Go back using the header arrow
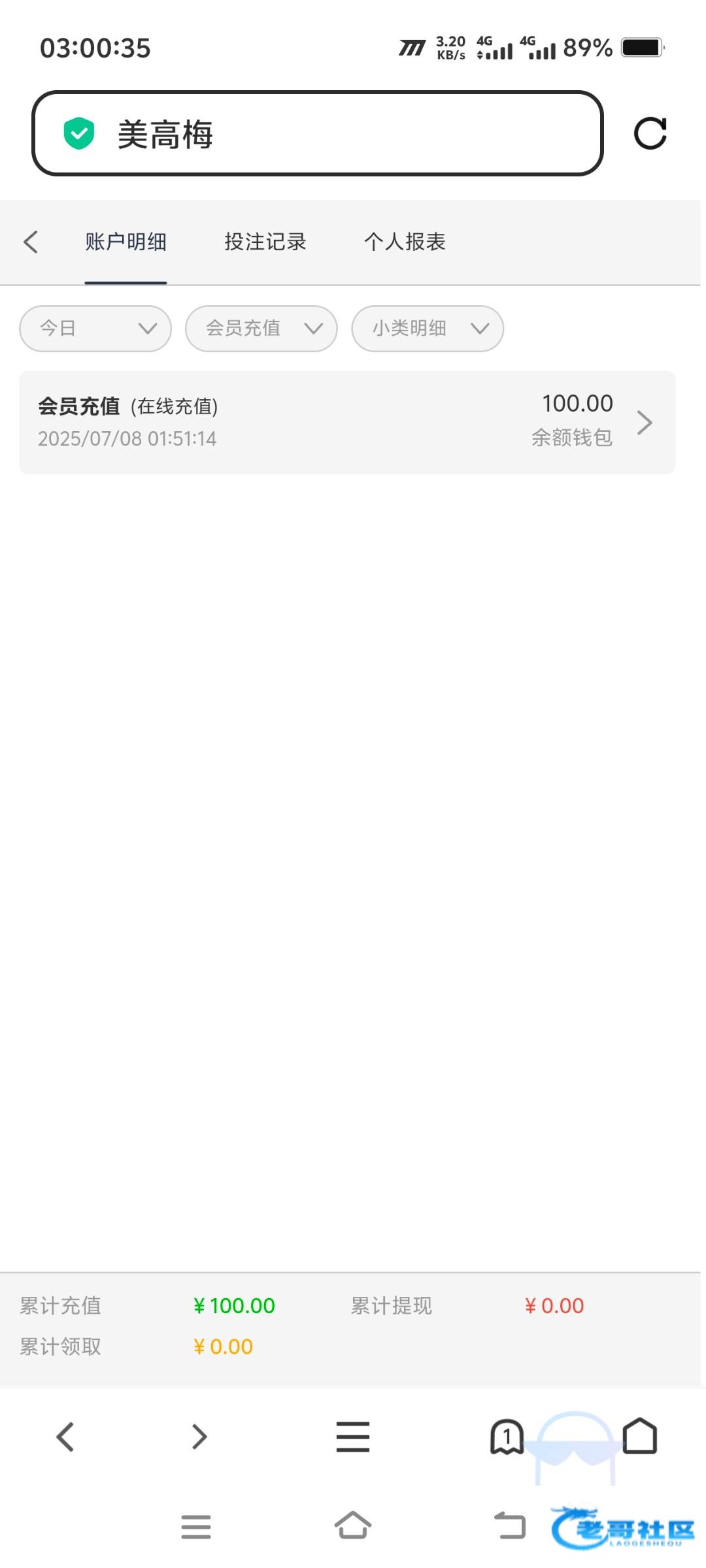 31,242
